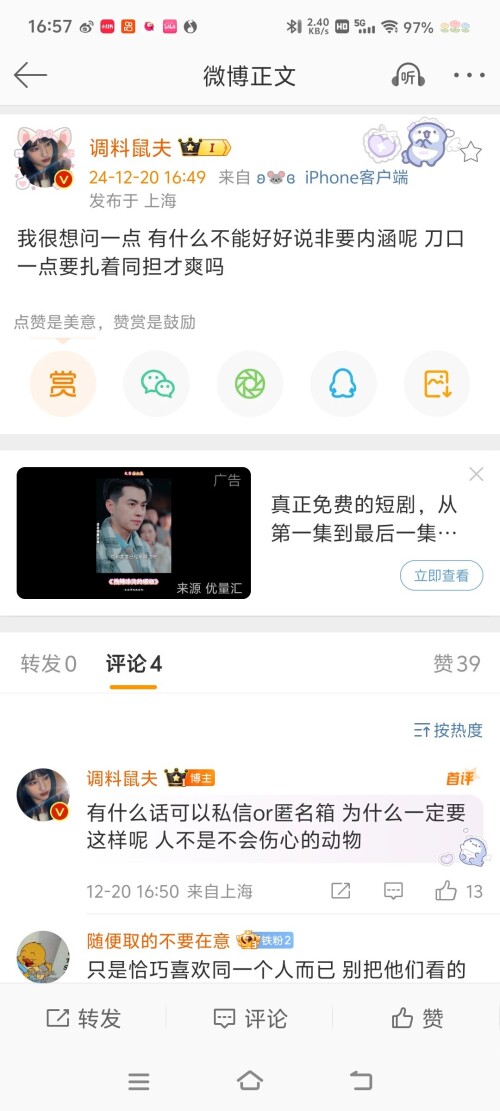Open the ad video thumbnail
The image size is (500, 1111).
(x=134, y=533)
